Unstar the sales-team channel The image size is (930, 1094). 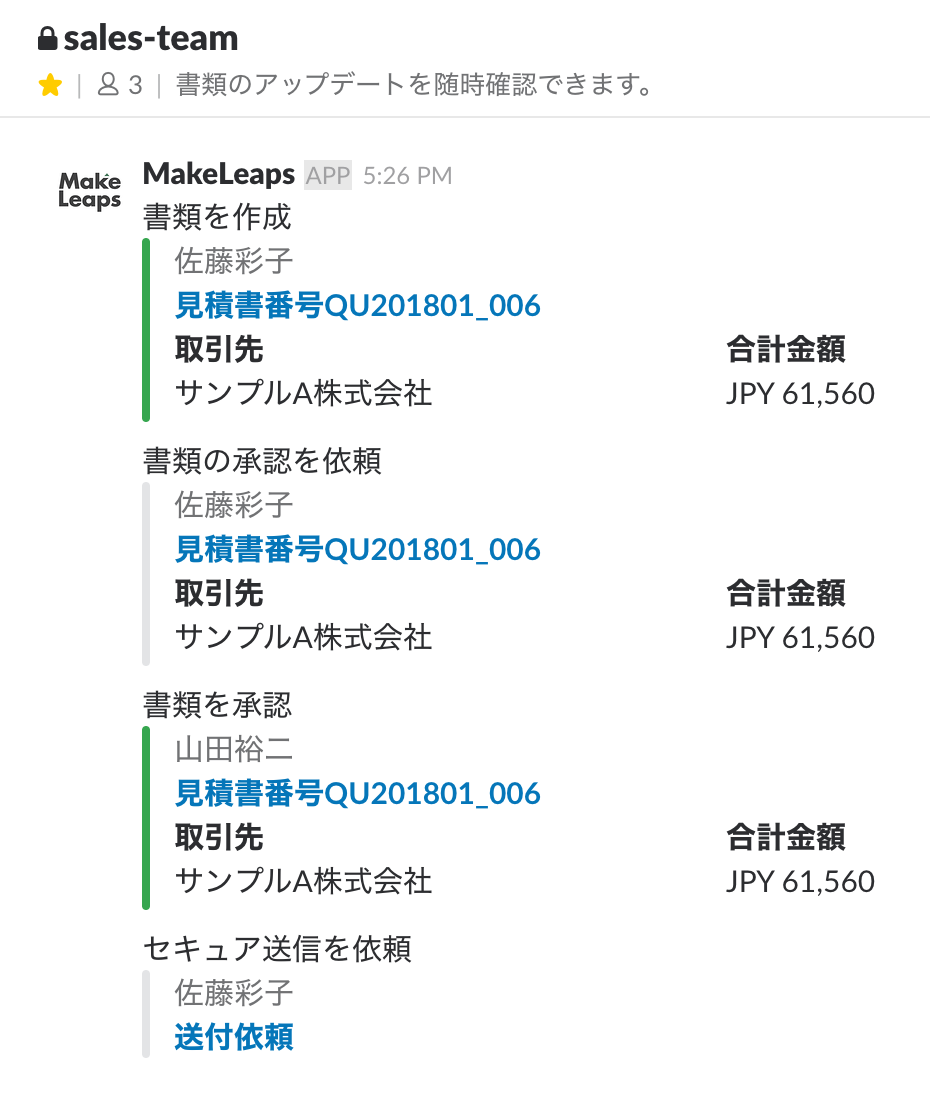click(x=50, y=86)
